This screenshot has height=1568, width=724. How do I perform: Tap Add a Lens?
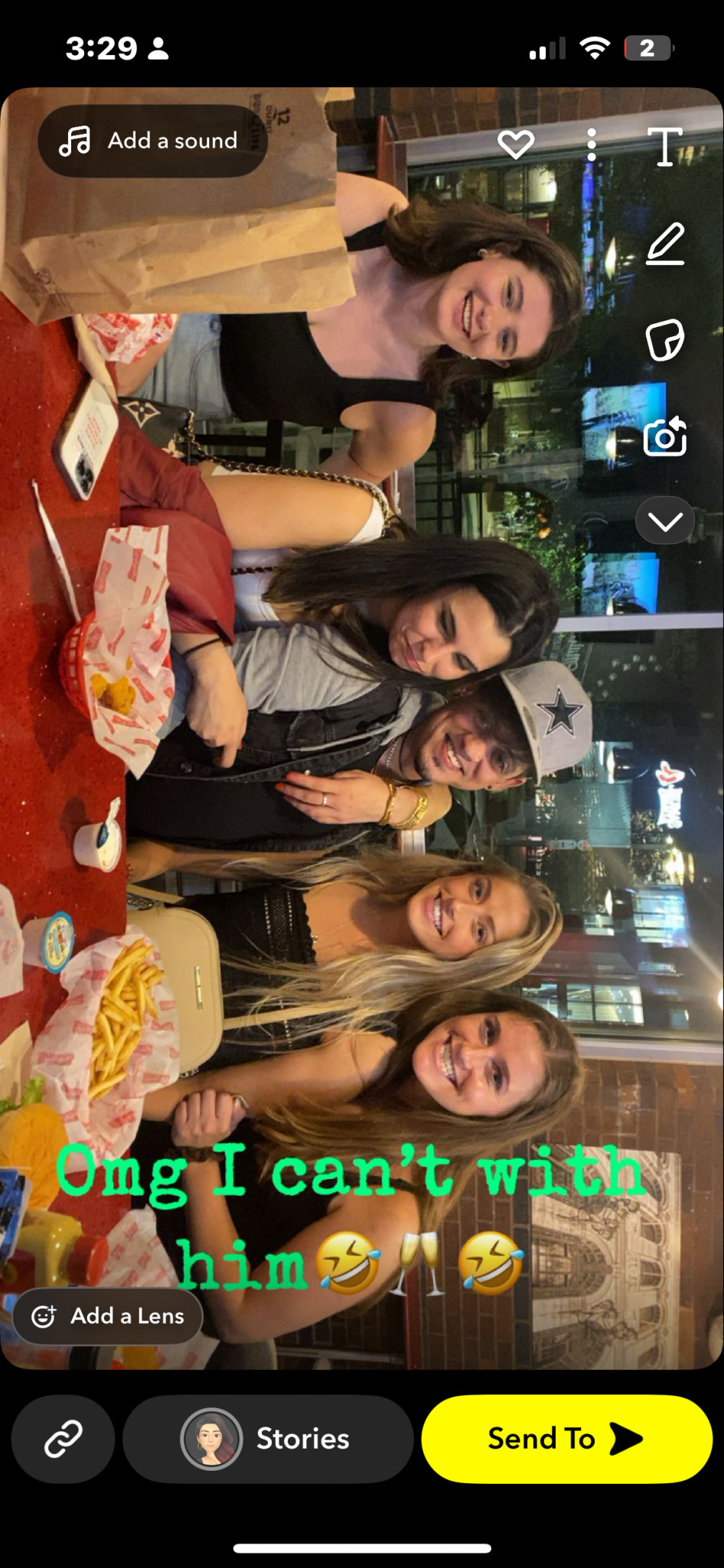(108, 1316)
